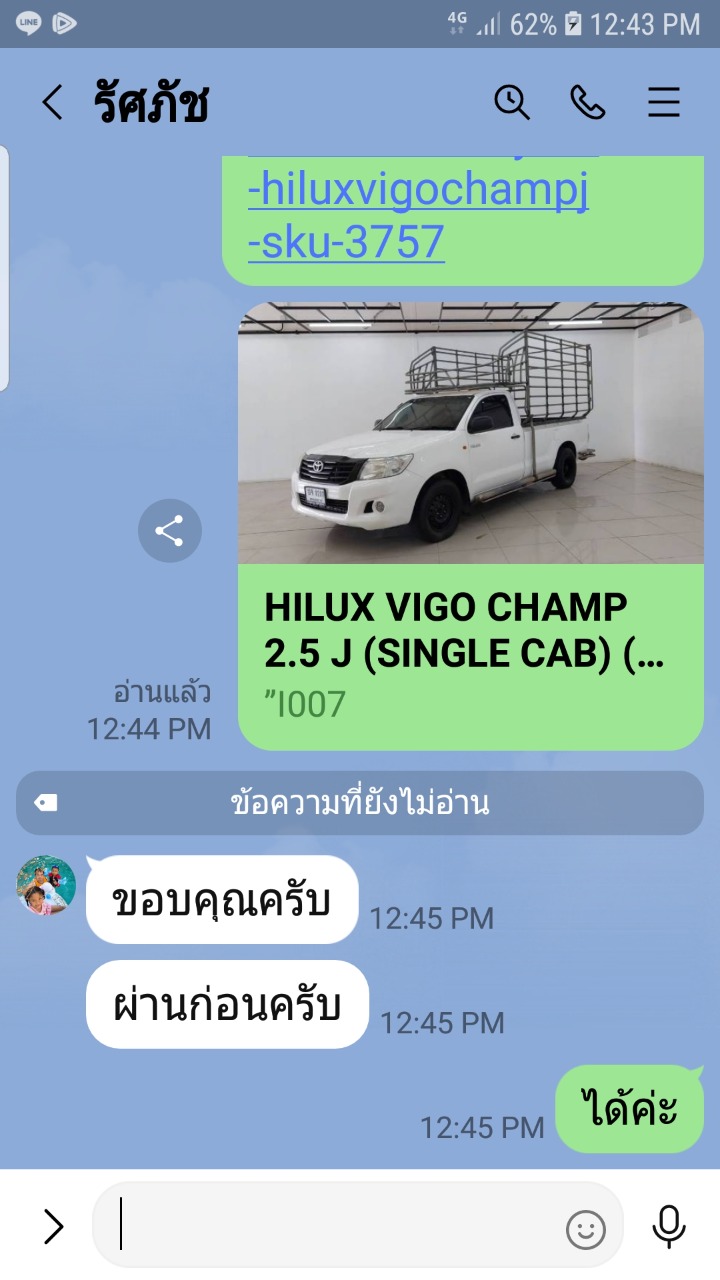Open the emoji and sticker picker
Image resolution: width=720 pixels, height=1280 pixels.
pos(586,1228)
